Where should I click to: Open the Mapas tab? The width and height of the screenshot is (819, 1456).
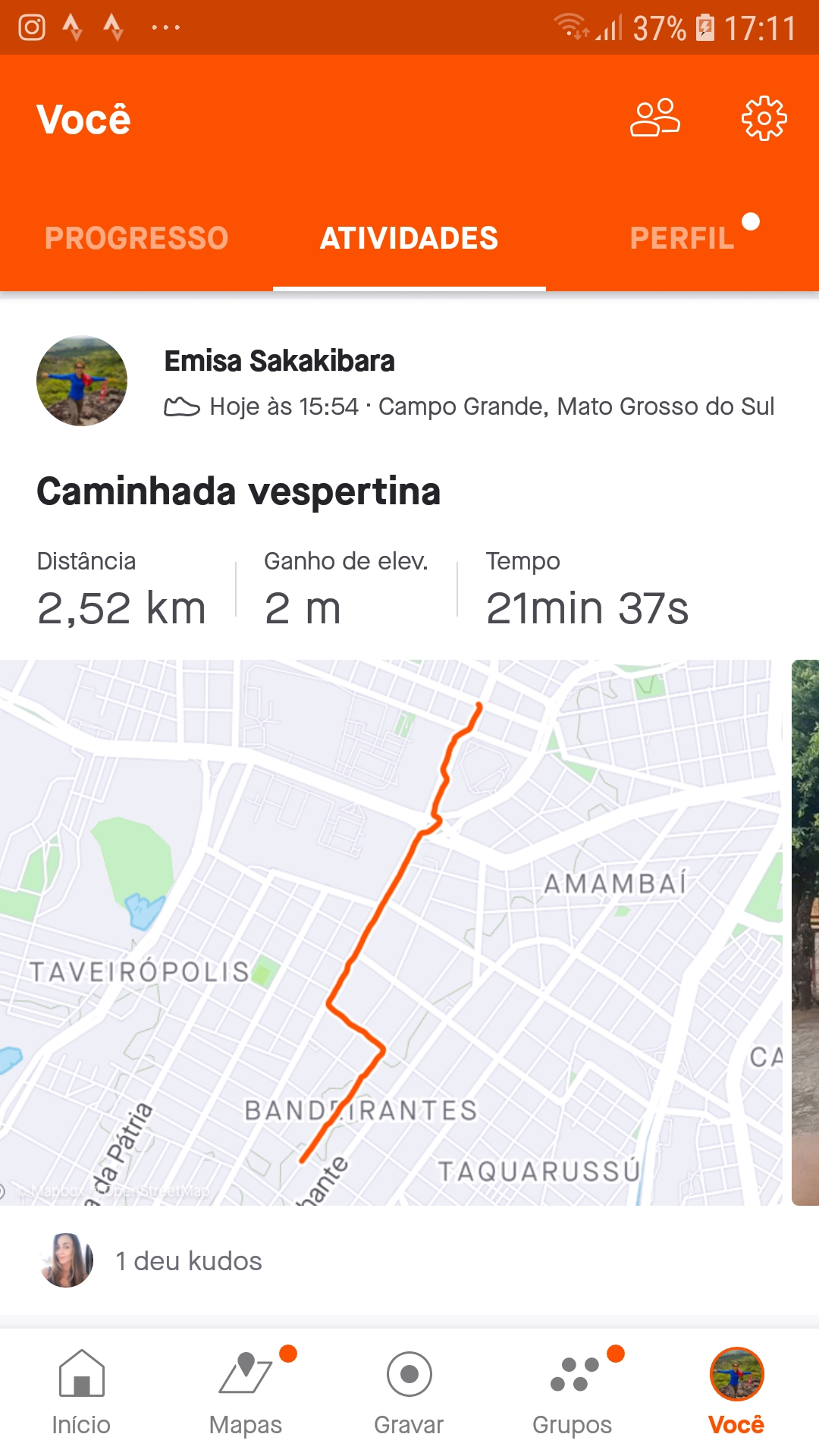click(x=246, y=1392)
